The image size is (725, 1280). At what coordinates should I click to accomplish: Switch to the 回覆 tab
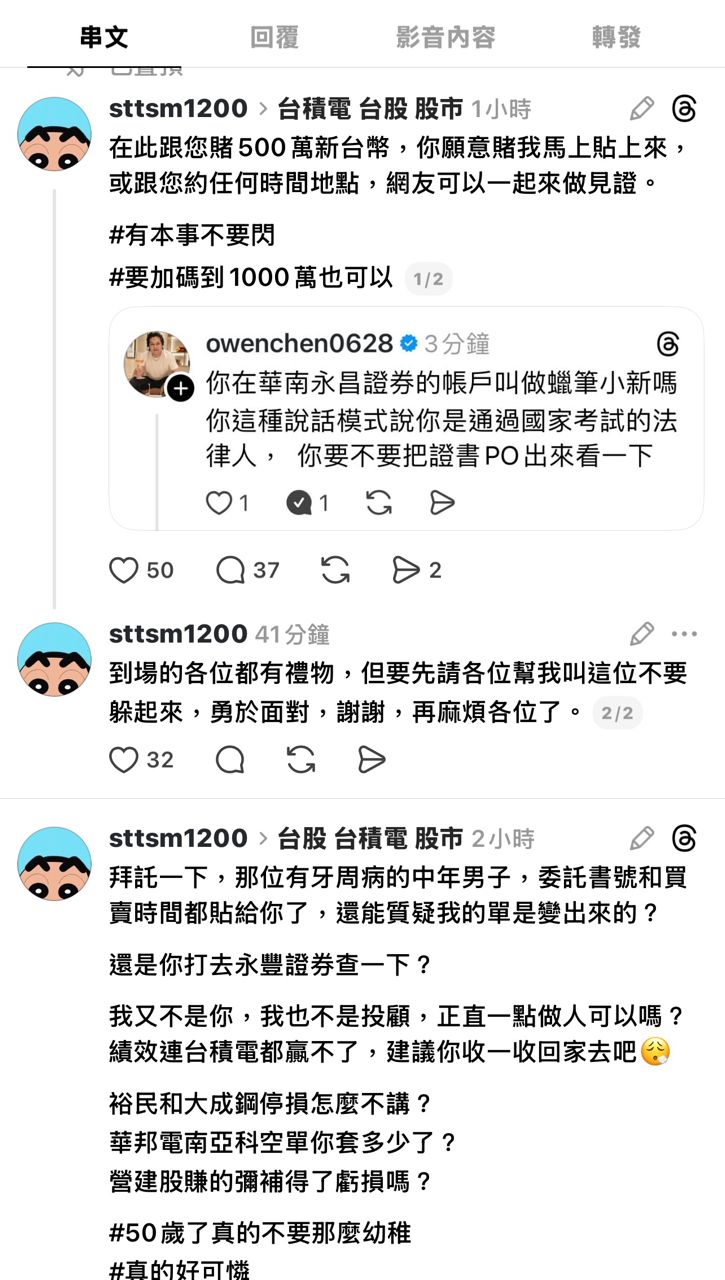274,38
